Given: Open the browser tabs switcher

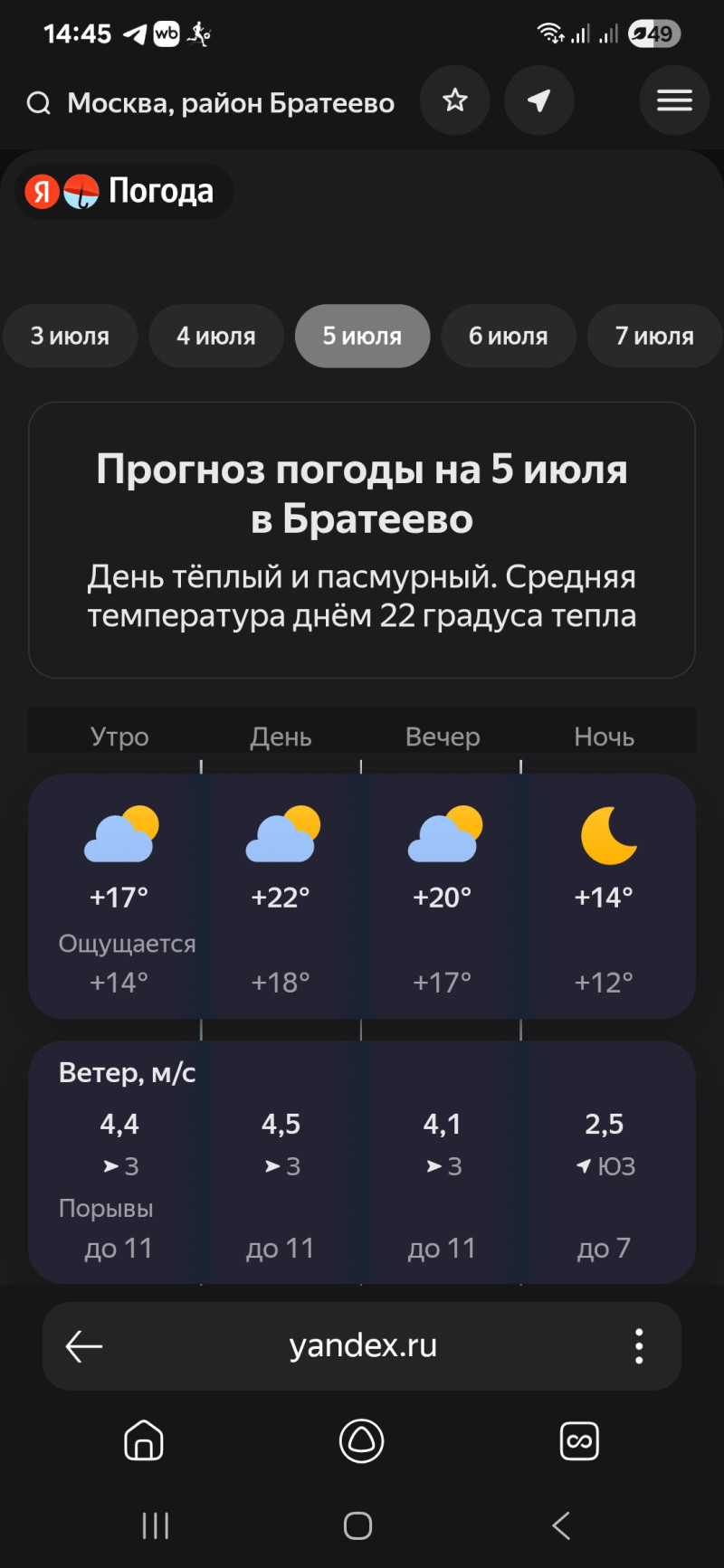Looking at the screenshot, I should tap(579, 1440).
